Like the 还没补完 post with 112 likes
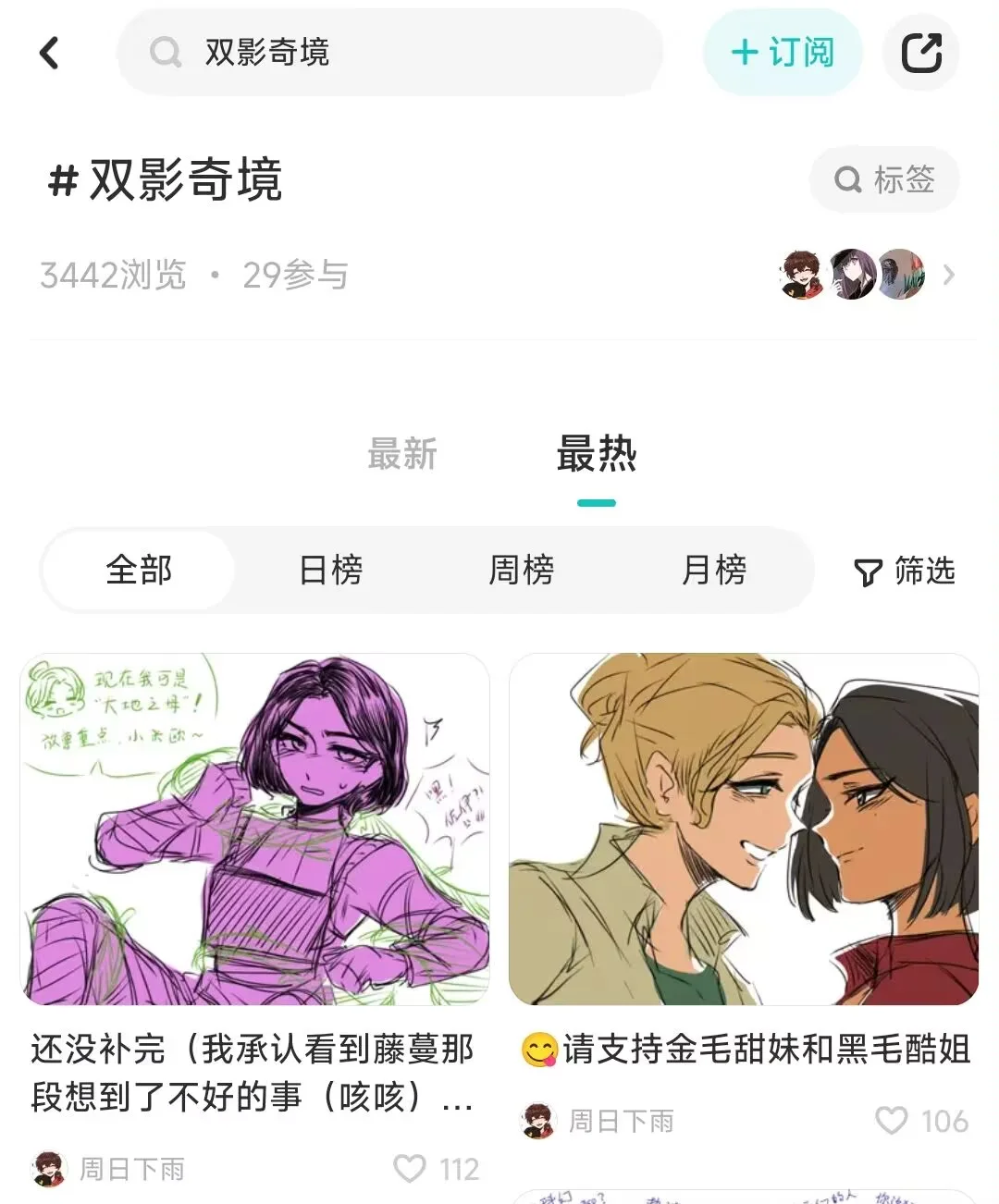The width and height of the screenshot is (999, 1204). pos(411,1169)
